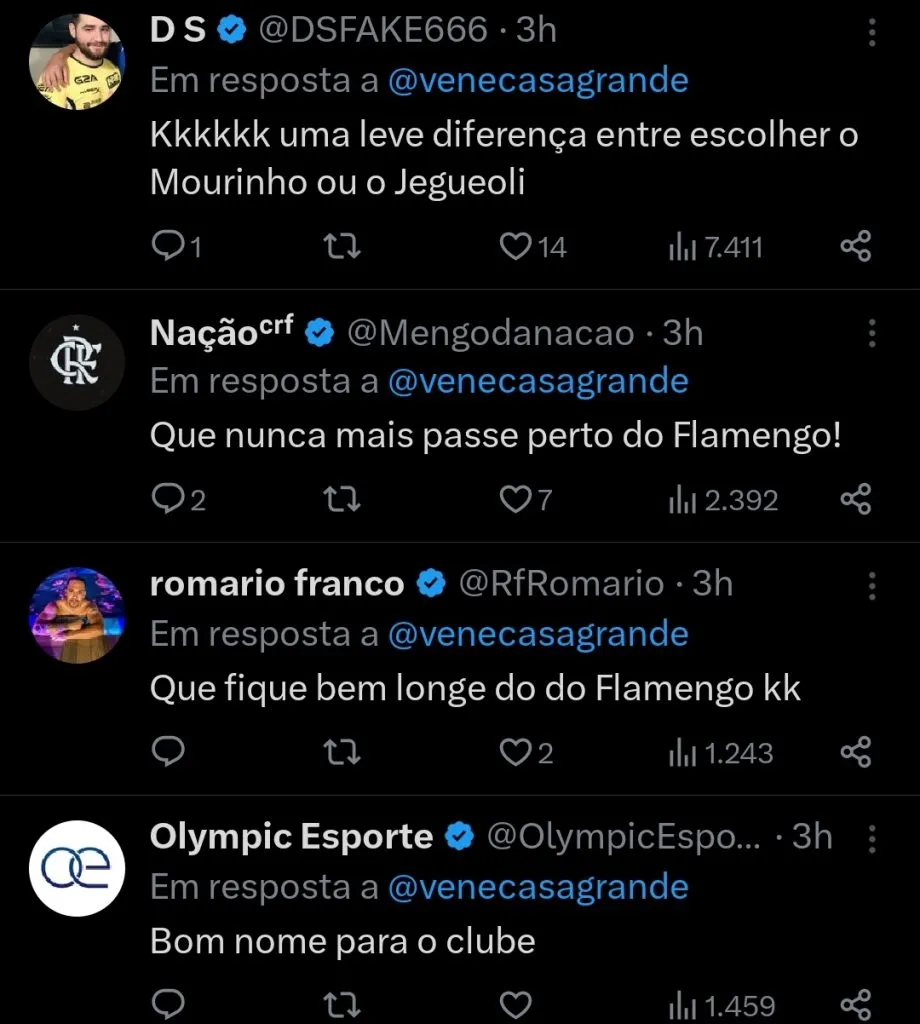View analytics for romario franco's tweet
This screenshot has height=1024, width=920.
[683, 752]
